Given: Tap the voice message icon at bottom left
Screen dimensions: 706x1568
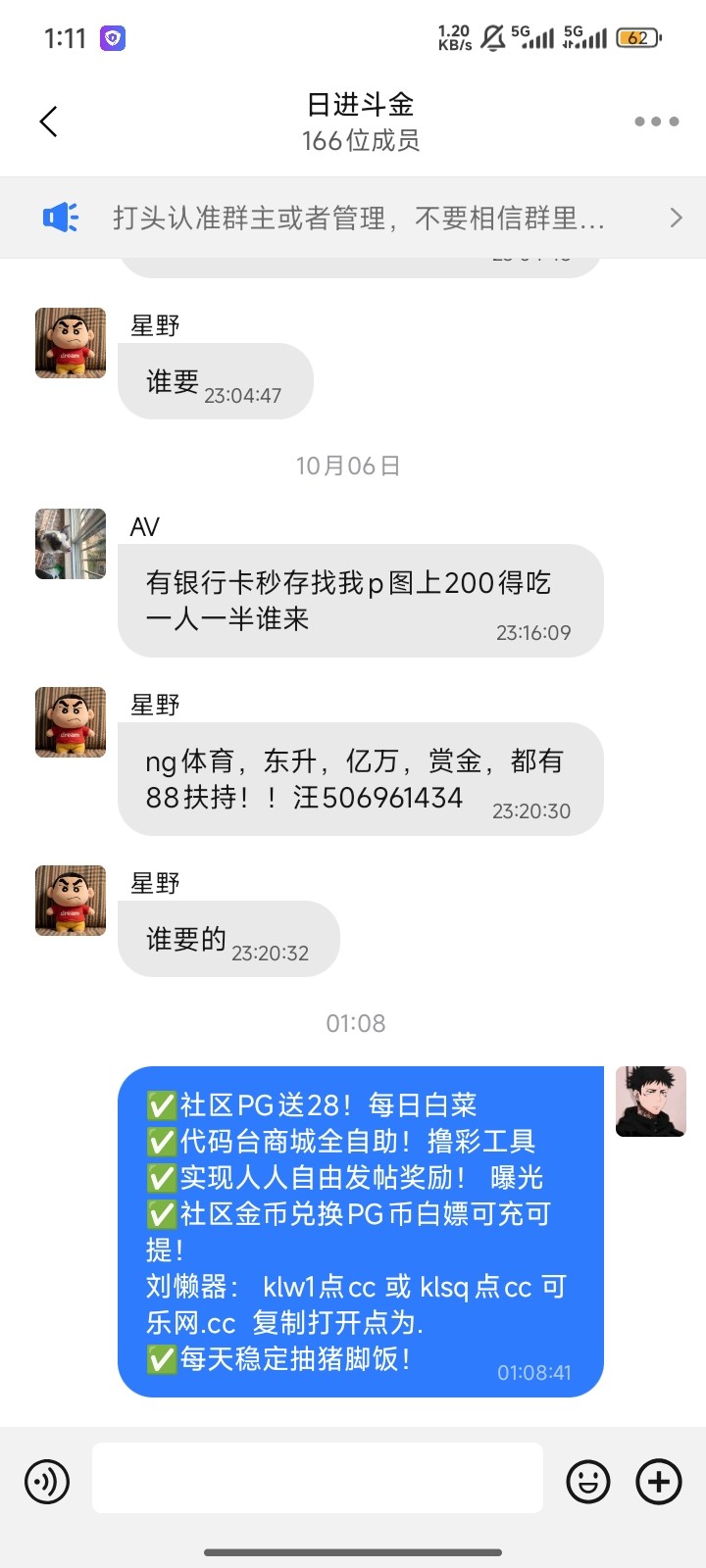Looking at the screenshot, I should click(46, 1481).
